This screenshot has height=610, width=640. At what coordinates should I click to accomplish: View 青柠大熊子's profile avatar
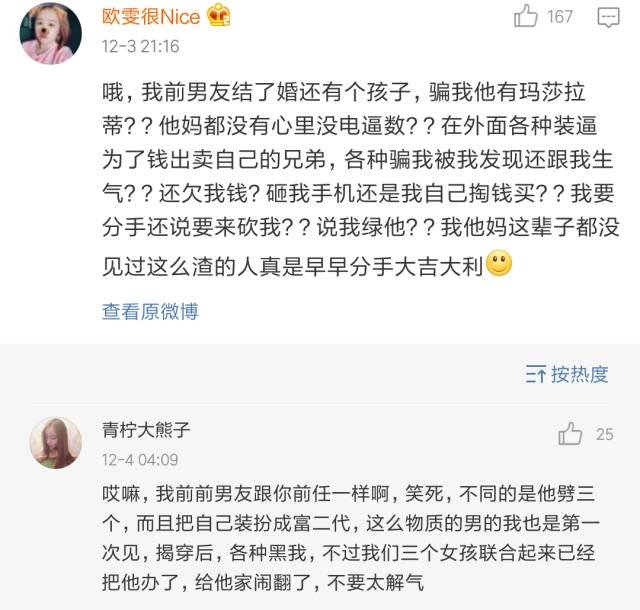click(55, 442)
